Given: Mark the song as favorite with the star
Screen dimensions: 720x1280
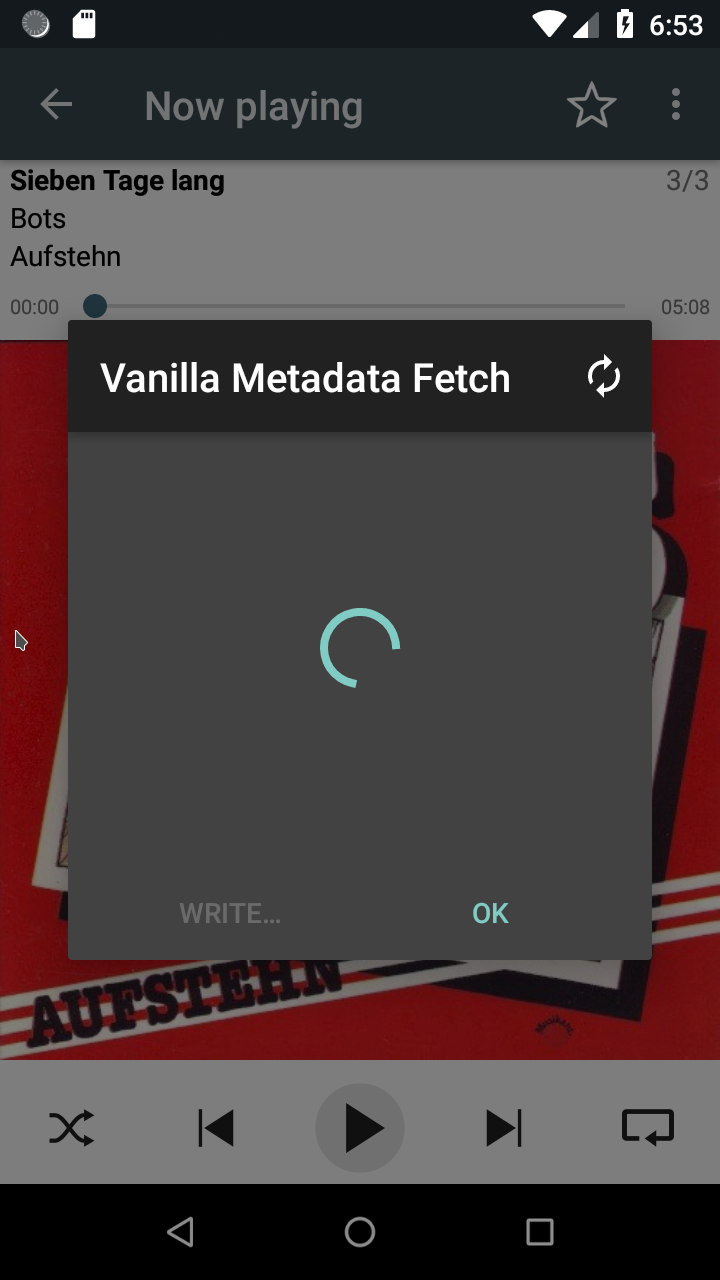Looking at the screenshot, I should (591, 105).
